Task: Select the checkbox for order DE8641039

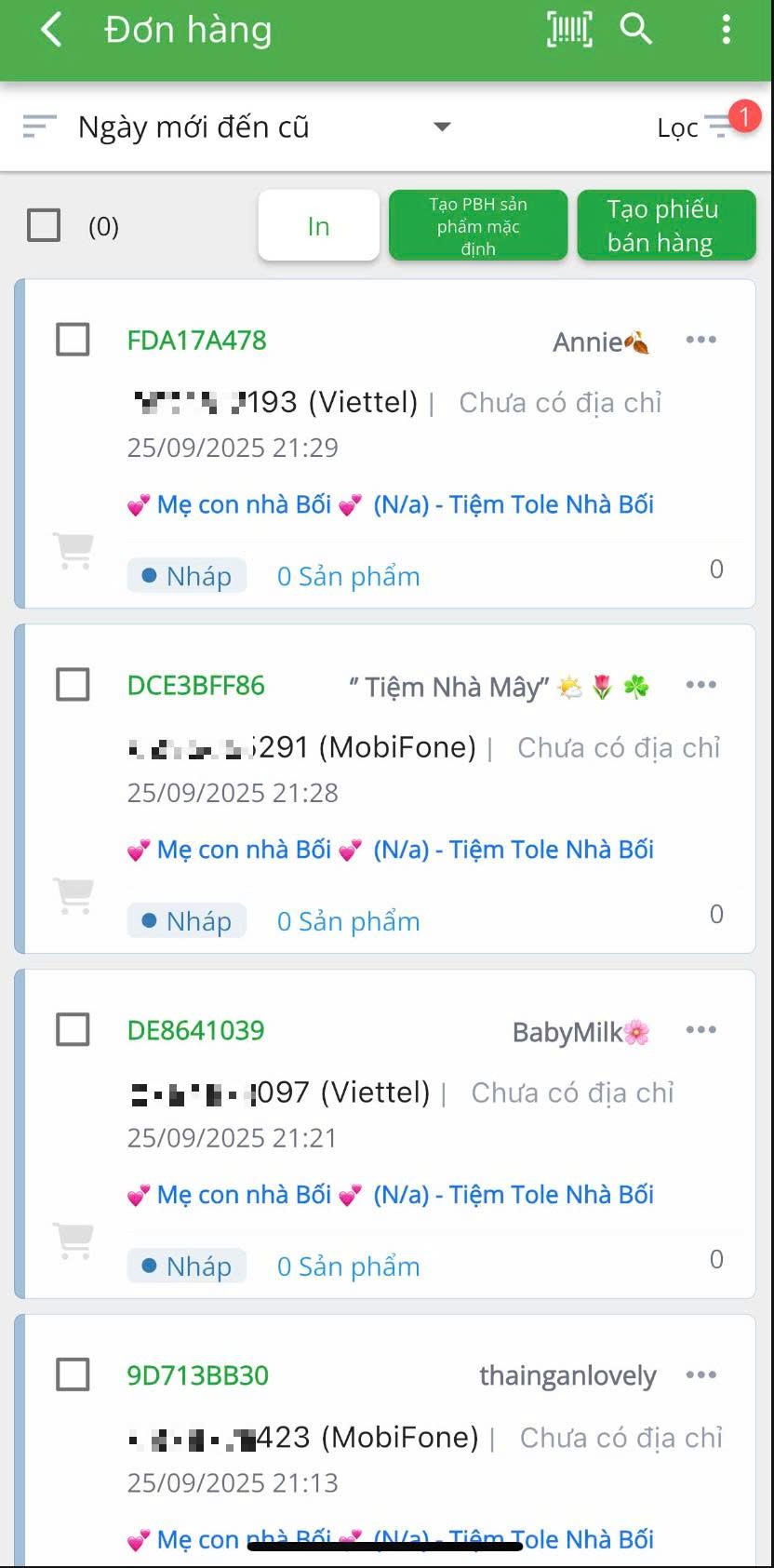Action: pyautogui.click(x=73, y=1030)
